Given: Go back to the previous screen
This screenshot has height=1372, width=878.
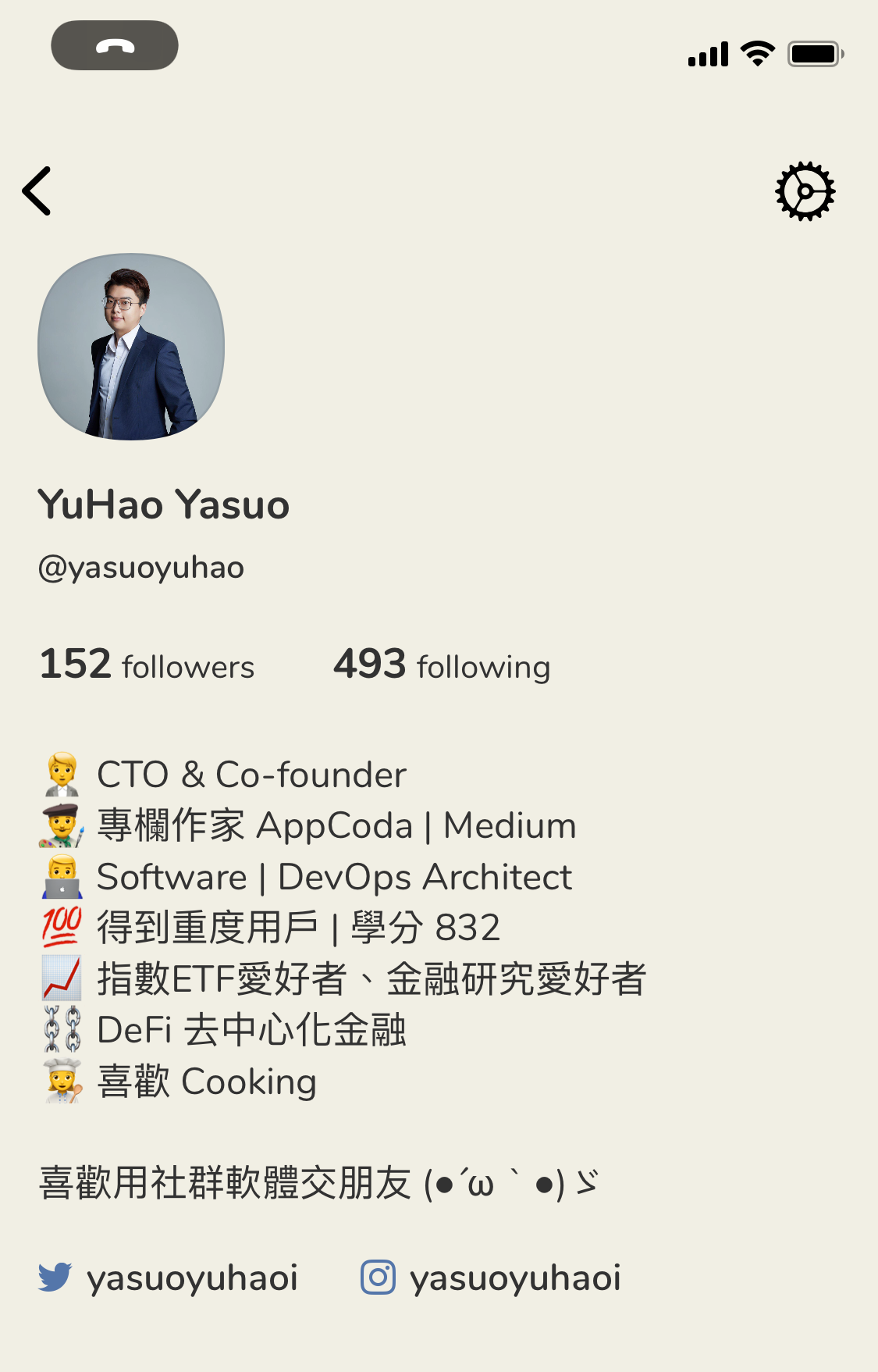Looking at the screenshot, I should tap(37, 191).
